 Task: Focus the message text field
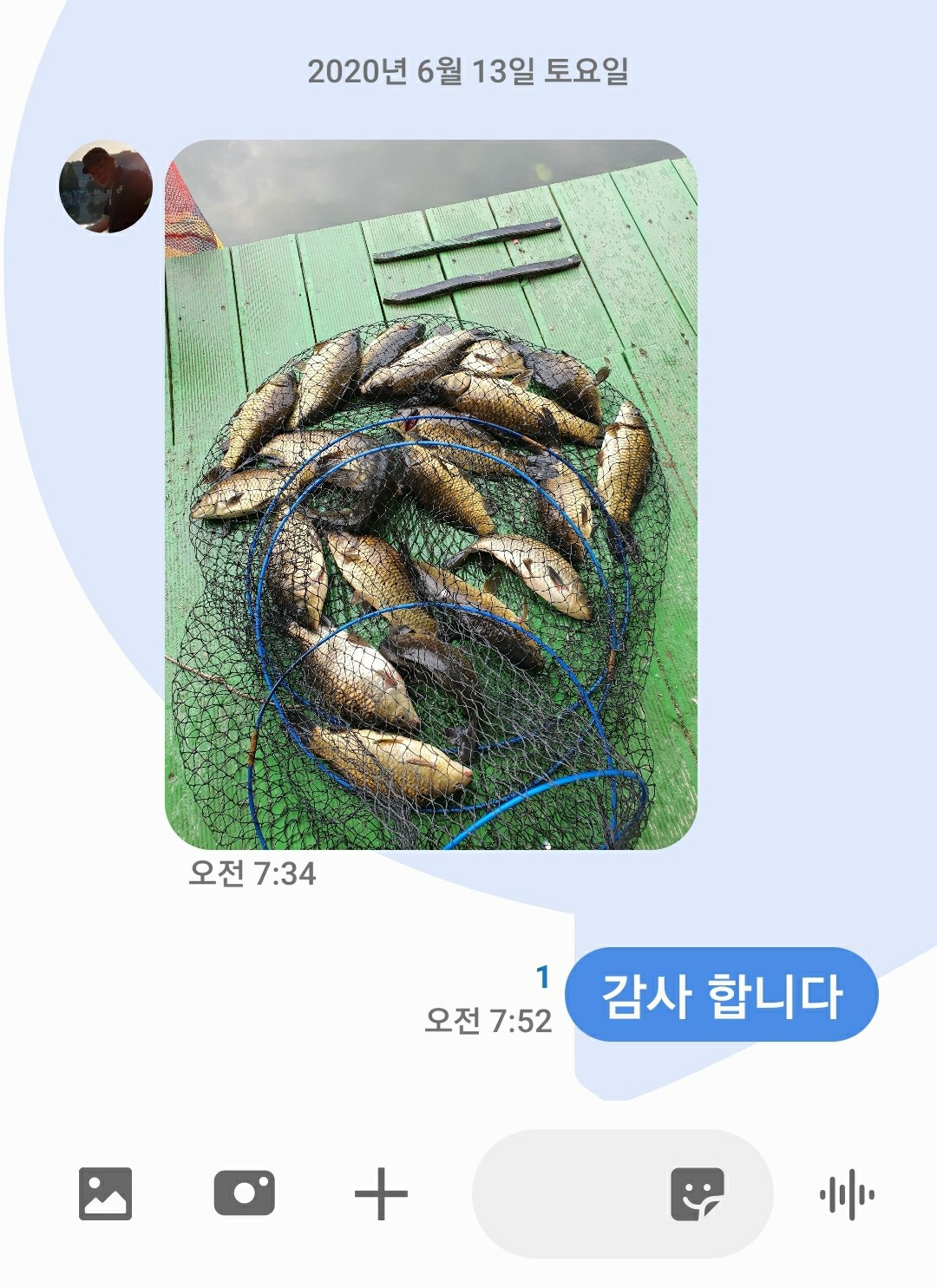(x=564, y=1193)
